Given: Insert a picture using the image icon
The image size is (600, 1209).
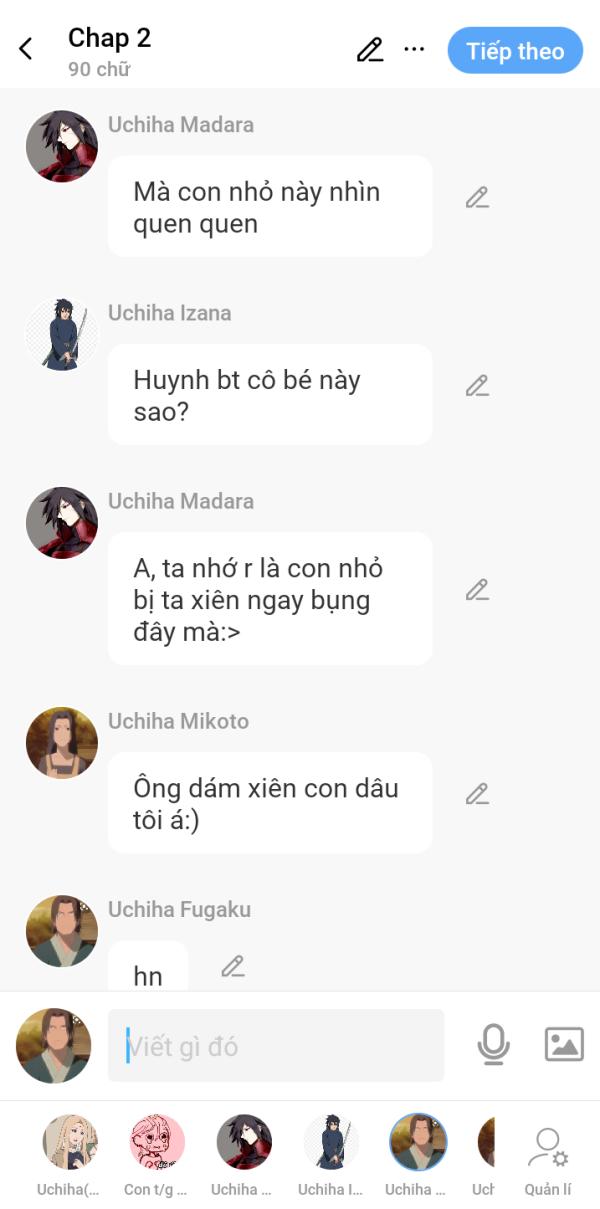Looking at the screenshot, I should 564,1045.
